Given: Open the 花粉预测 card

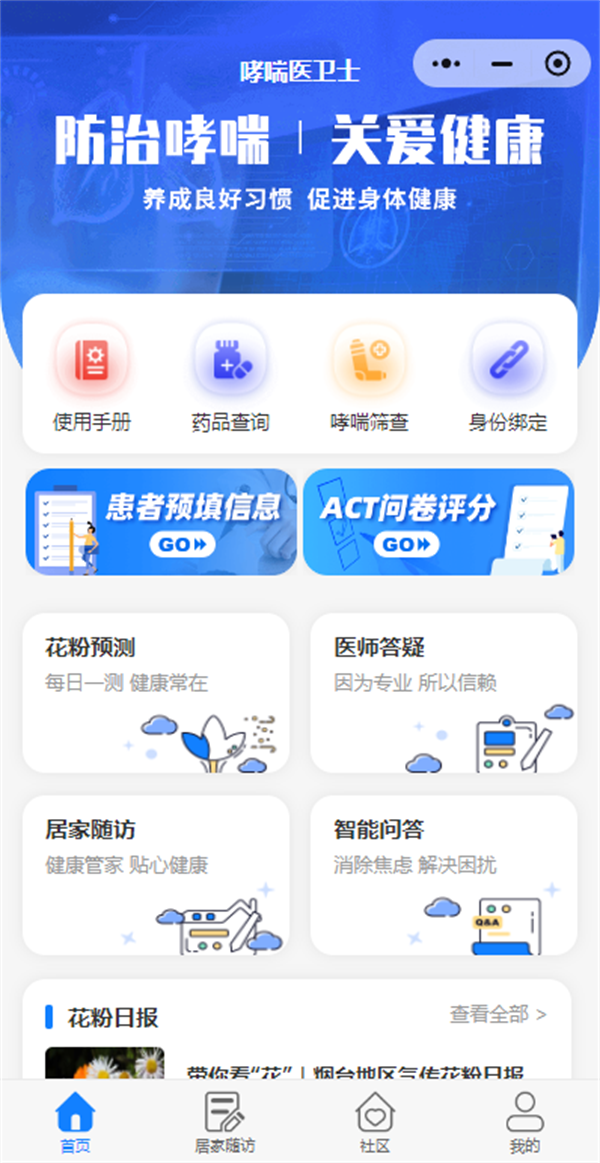Looking at the screenshot, I should coord(156,692).
